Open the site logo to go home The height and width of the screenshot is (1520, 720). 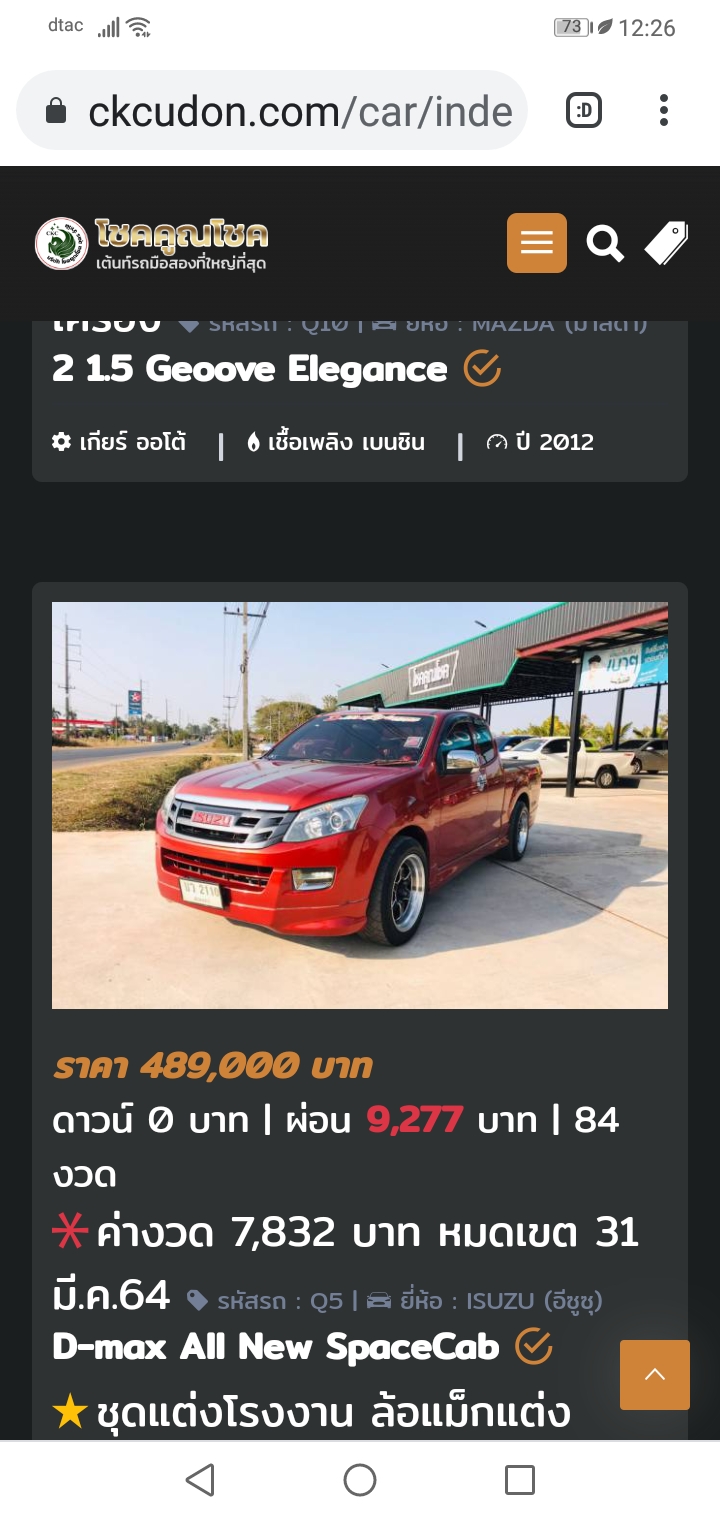(152, 244)
